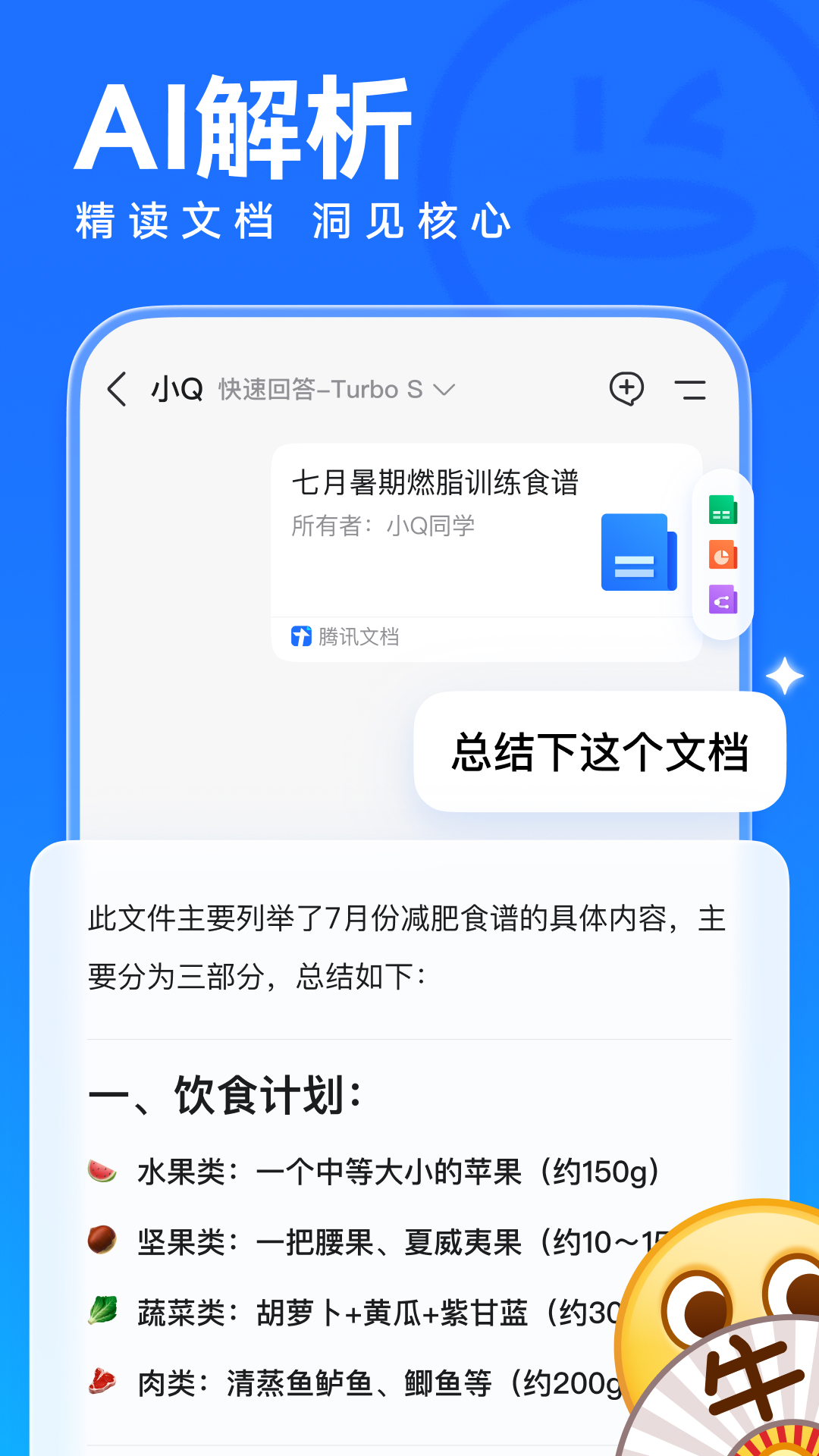Tap the chestnut emoji beside 坚果类

[x=101, y=1241]
